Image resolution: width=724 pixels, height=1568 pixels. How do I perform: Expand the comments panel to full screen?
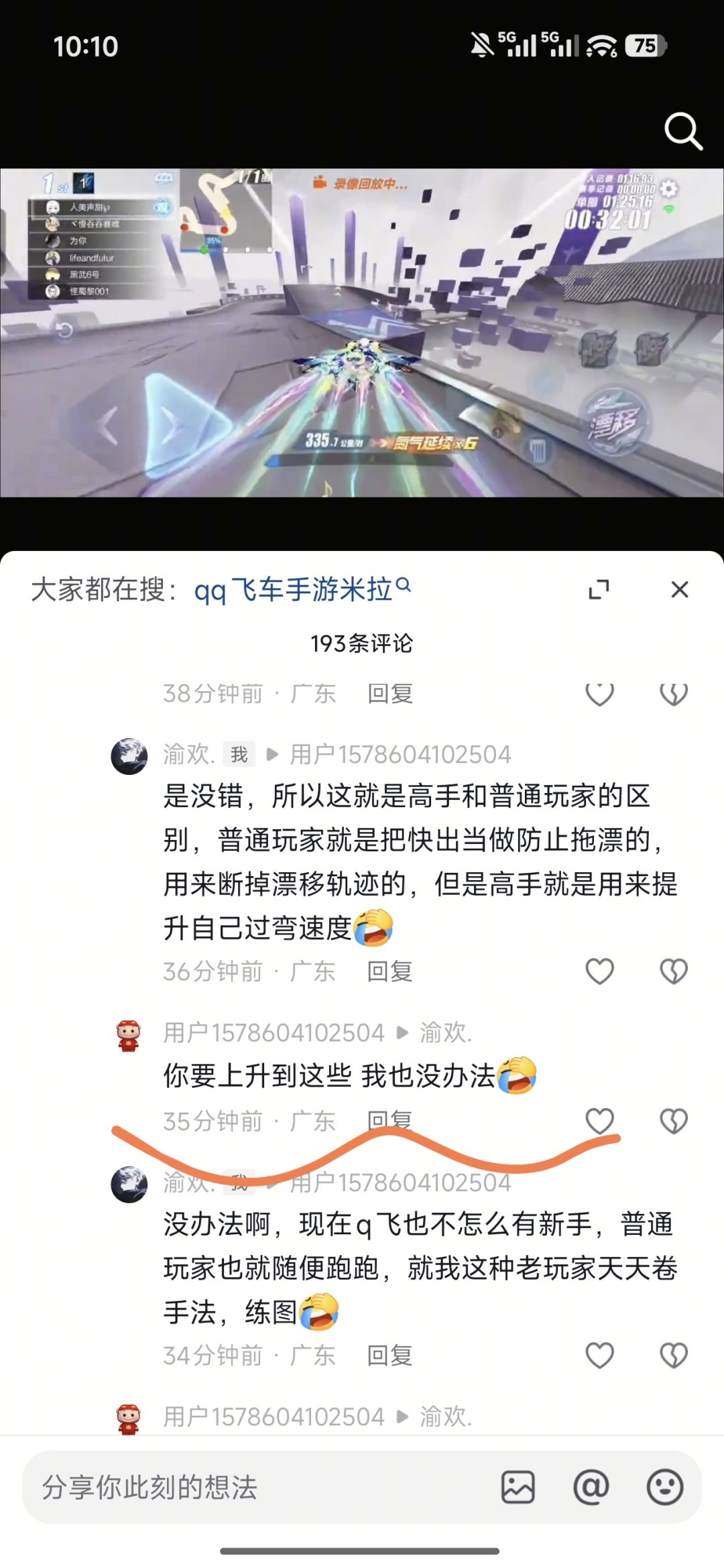599,590
